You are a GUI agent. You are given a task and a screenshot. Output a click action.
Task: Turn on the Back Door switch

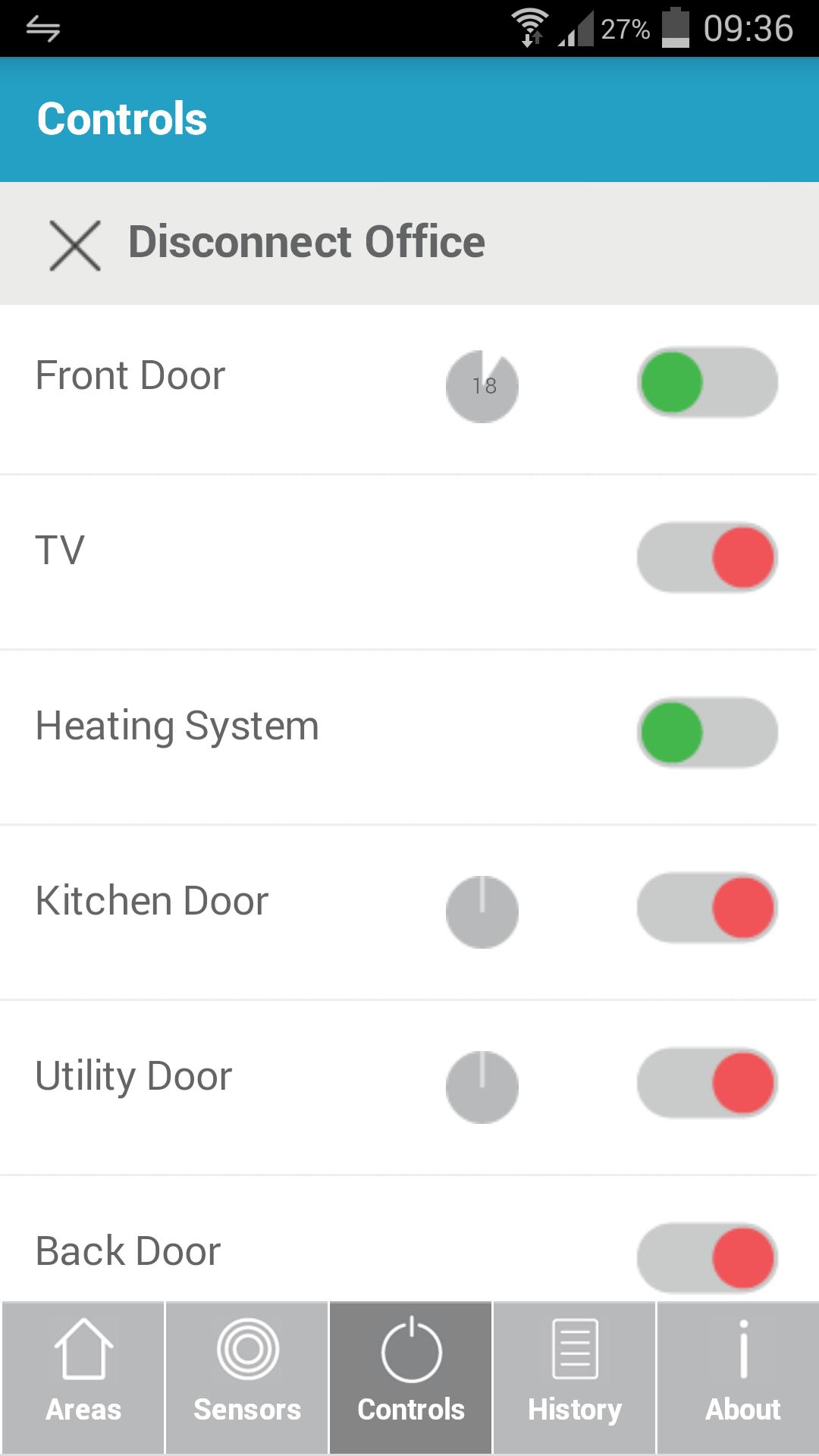coord(707,1257)
